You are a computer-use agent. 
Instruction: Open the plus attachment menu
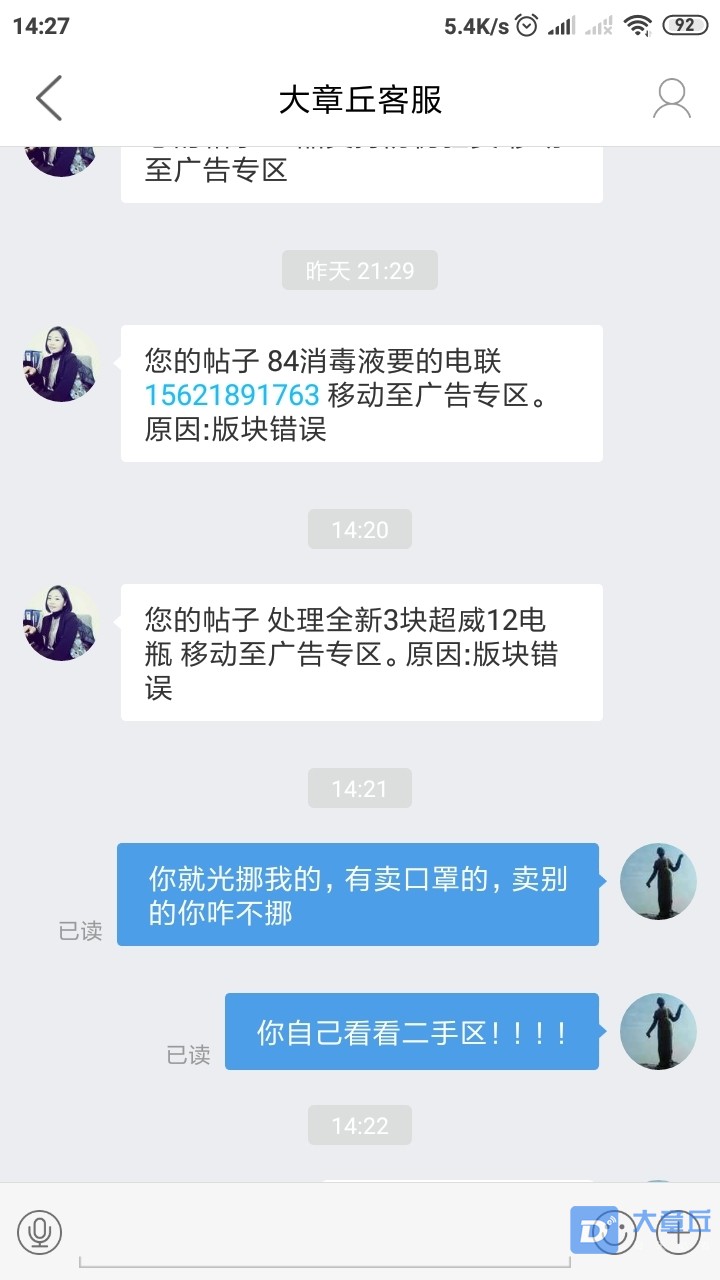[678, 1232]
